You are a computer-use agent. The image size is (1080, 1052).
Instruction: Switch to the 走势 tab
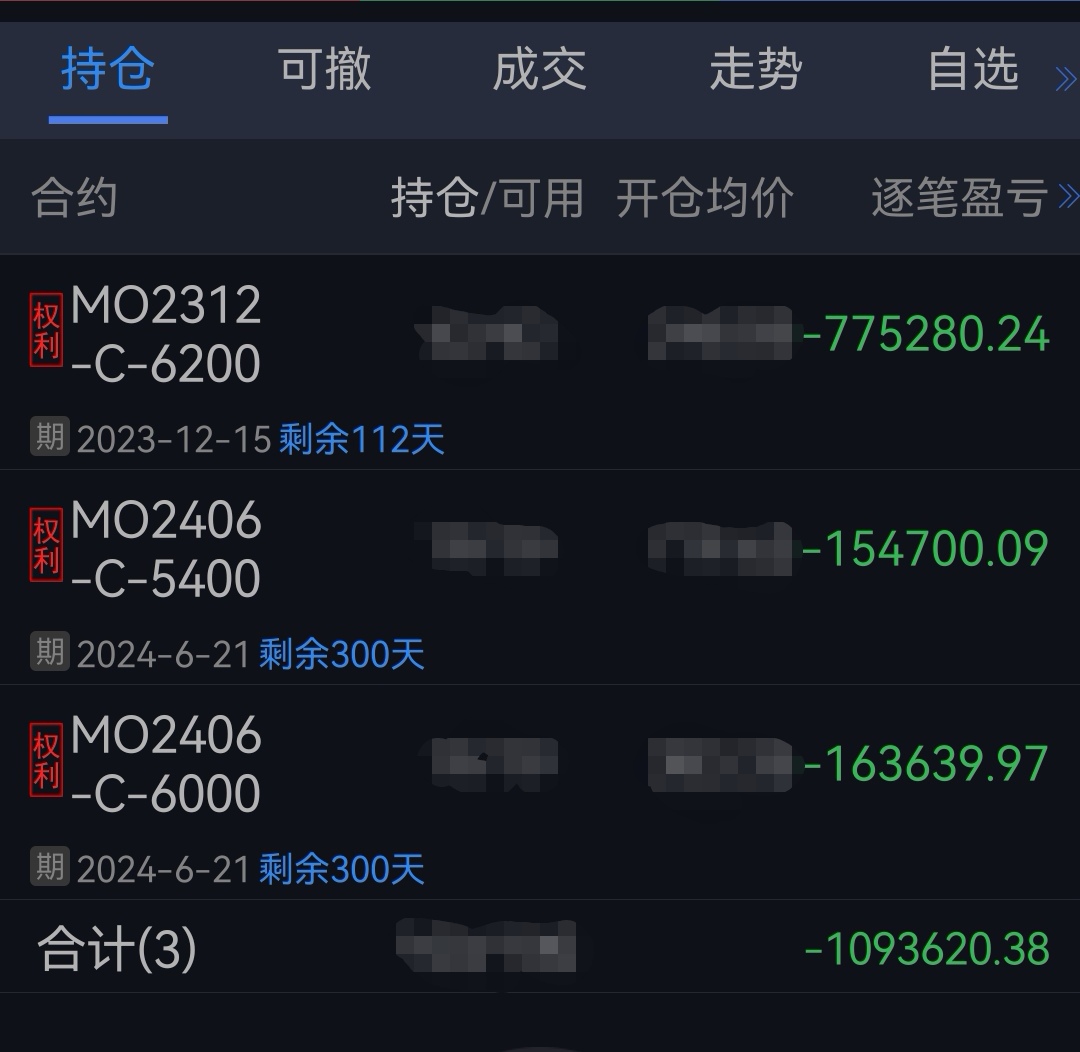point(756,70)
